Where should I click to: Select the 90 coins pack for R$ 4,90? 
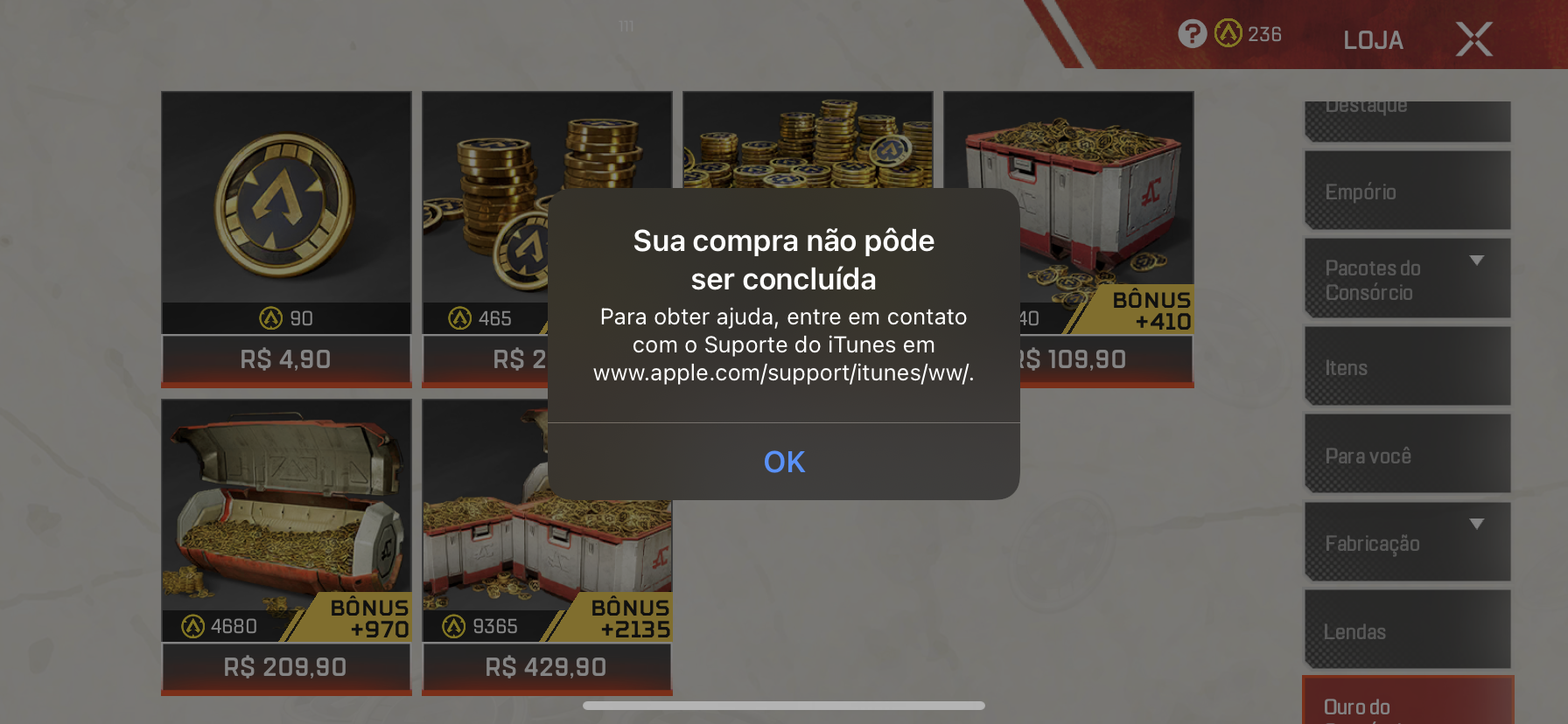pyautogui.click(x=286, y=238)
